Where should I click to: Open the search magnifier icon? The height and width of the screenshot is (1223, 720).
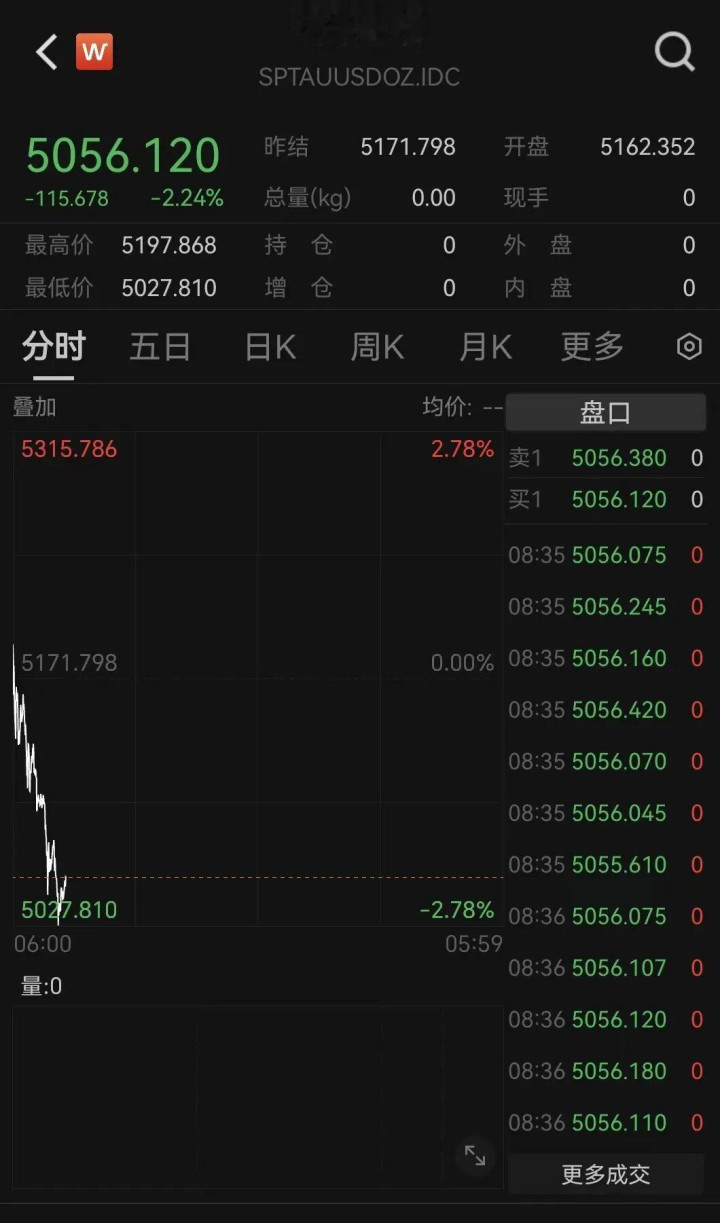click(x=674, y=52)
